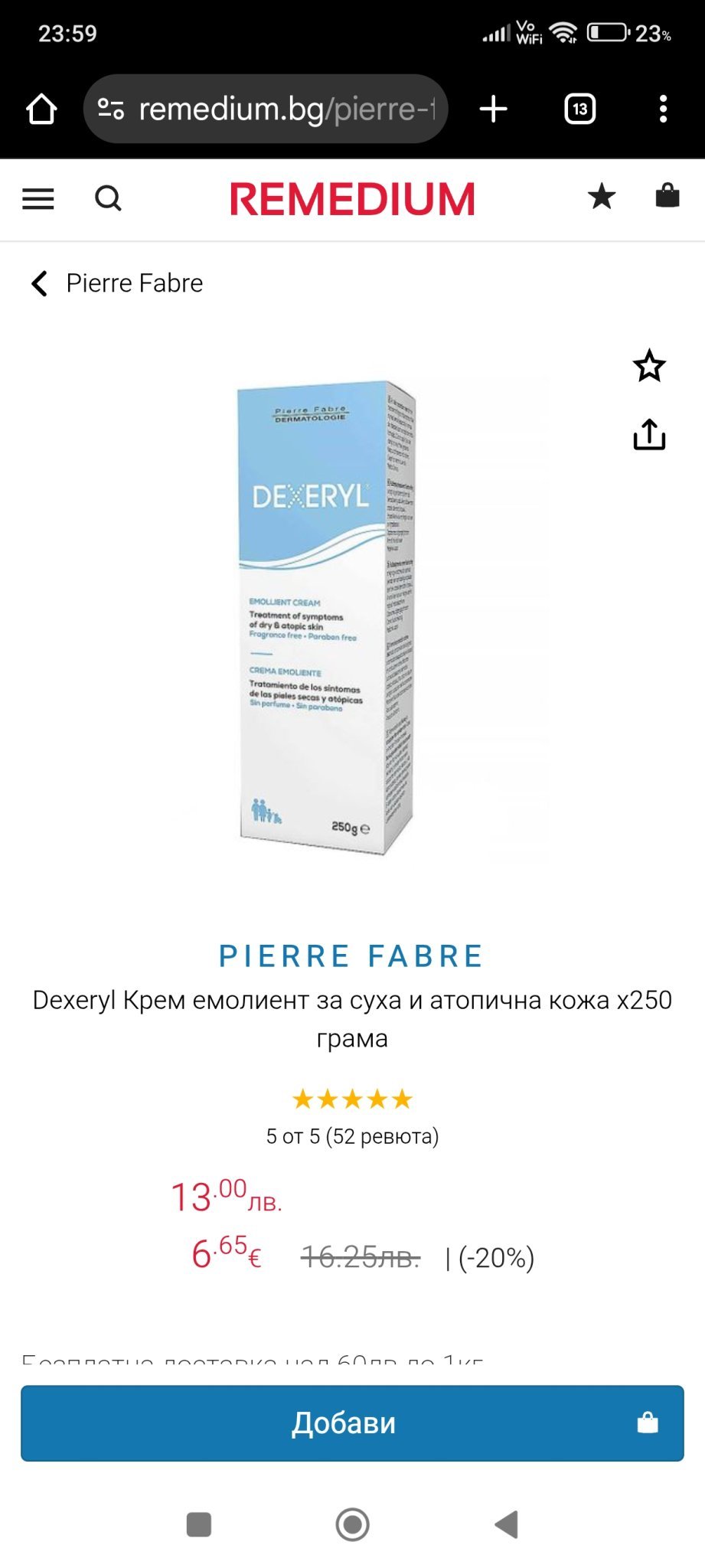Screen dimensions: 705x1568
Task: Tap the system back button
Action: pos(506,1524)
